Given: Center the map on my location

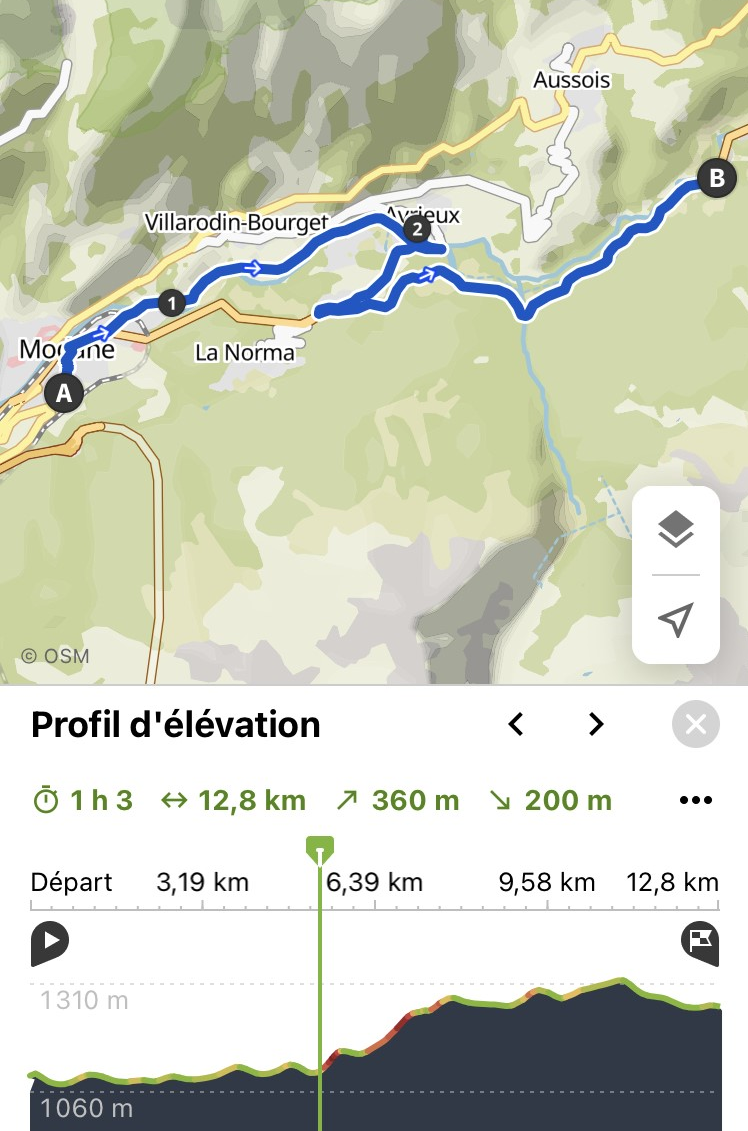Looking at the screenshot, I should pyautogui.click(x=676, y=620).
